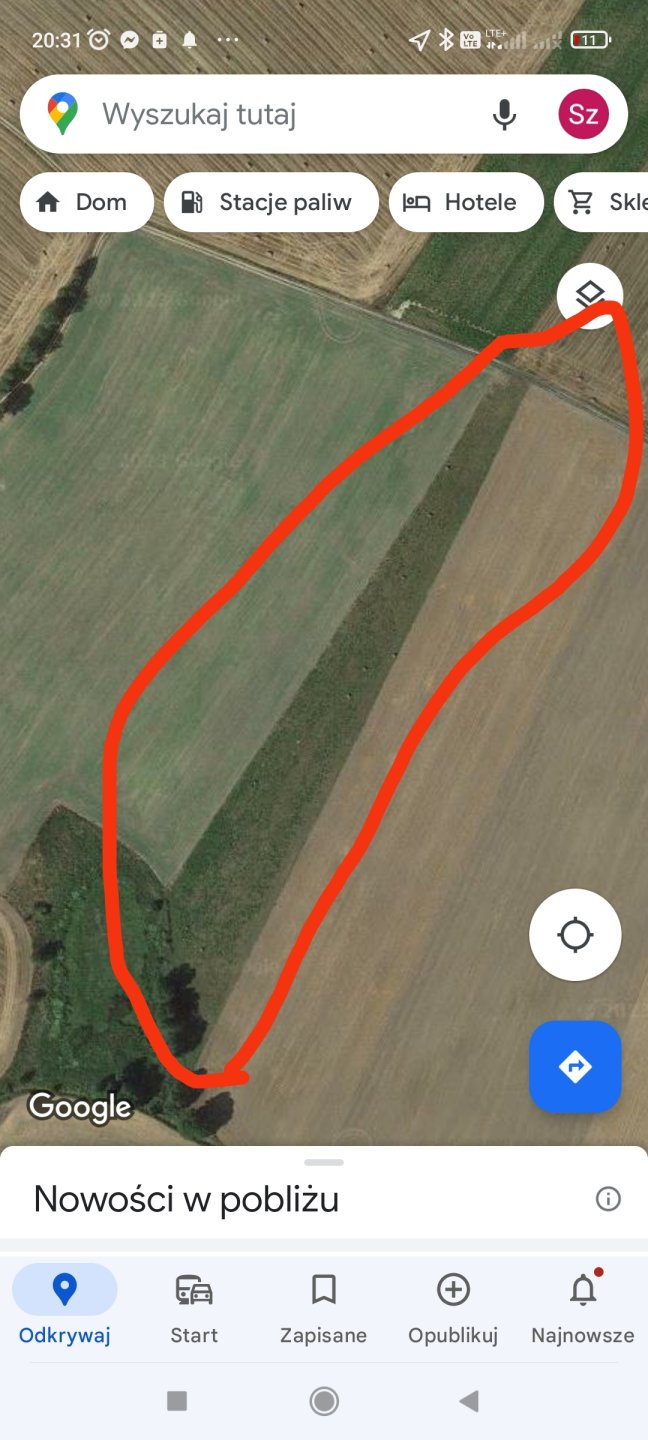Open the "Sz" account profile avatar
648x1440 pixels.
(x=583, y=114)
